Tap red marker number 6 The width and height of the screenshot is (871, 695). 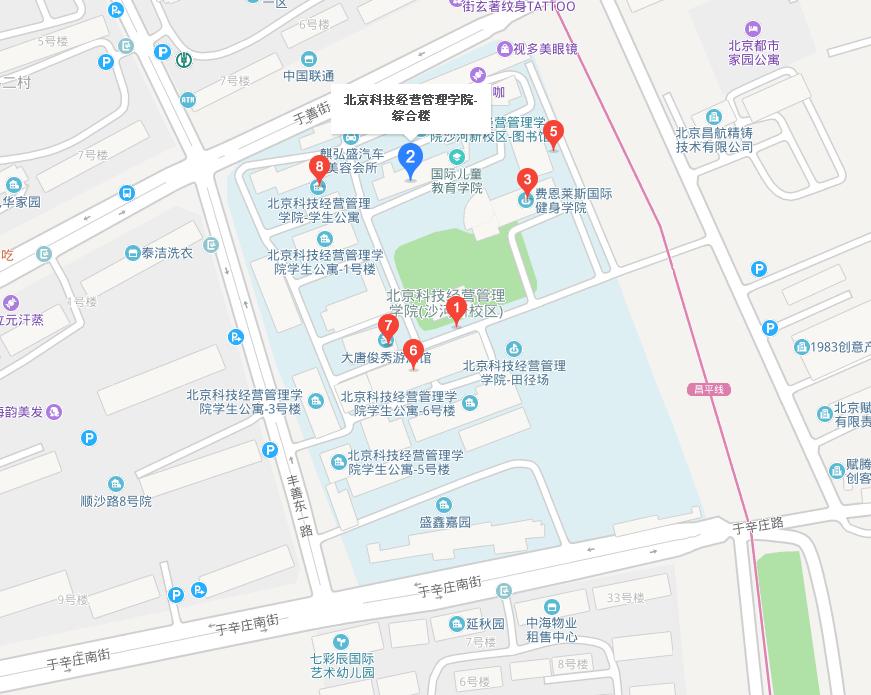[x=414, y=352]
